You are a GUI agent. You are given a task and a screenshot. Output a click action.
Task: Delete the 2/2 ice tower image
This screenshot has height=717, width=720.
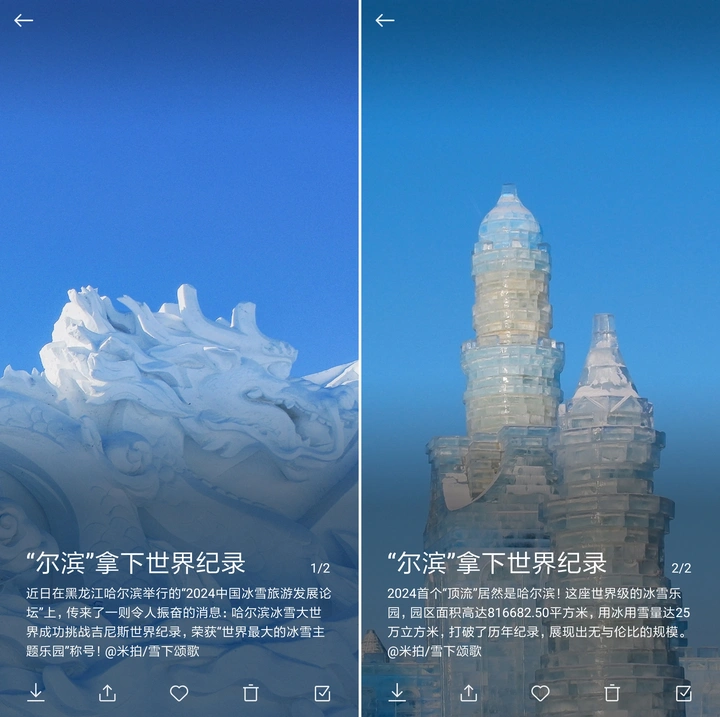pos(612,692)
